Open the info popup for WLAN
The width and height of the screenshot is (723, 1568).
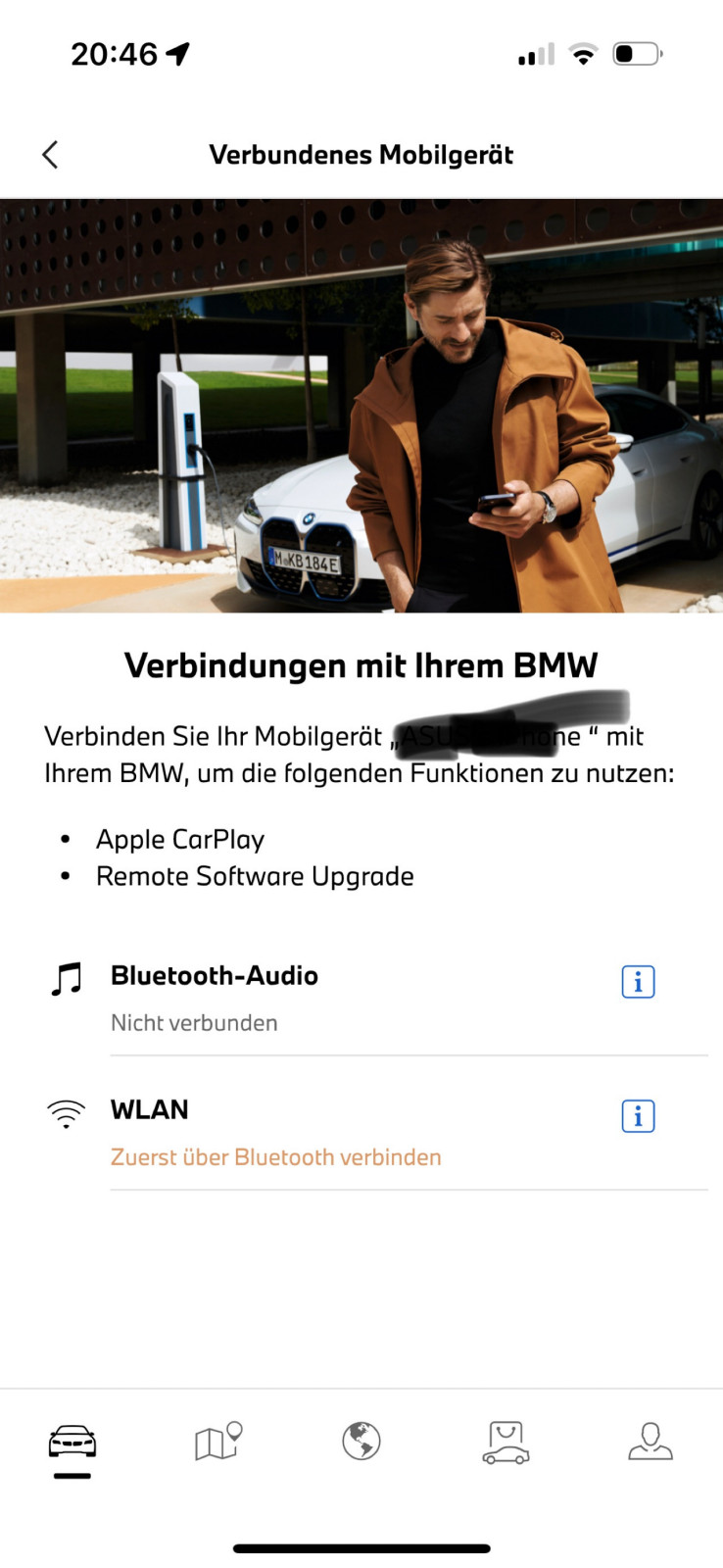638,1115
